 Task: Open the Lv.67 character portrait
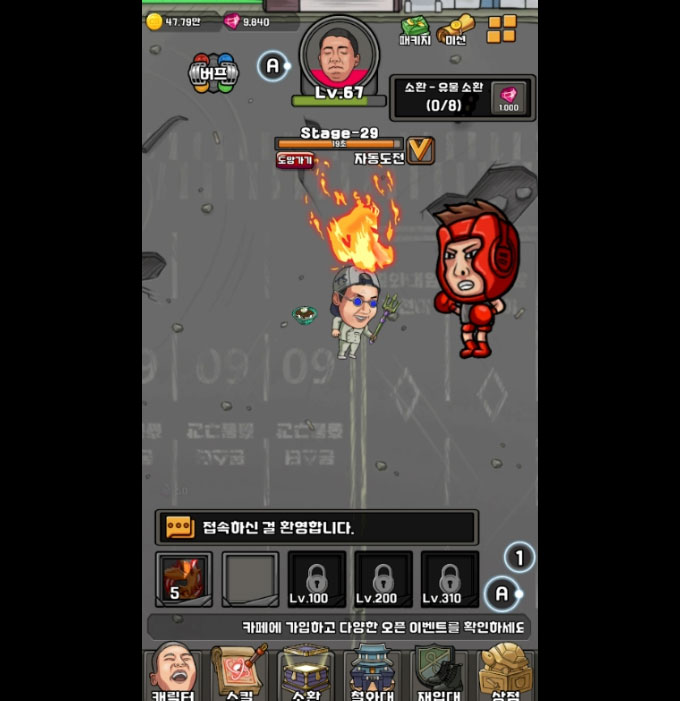[x=339, y=57]
